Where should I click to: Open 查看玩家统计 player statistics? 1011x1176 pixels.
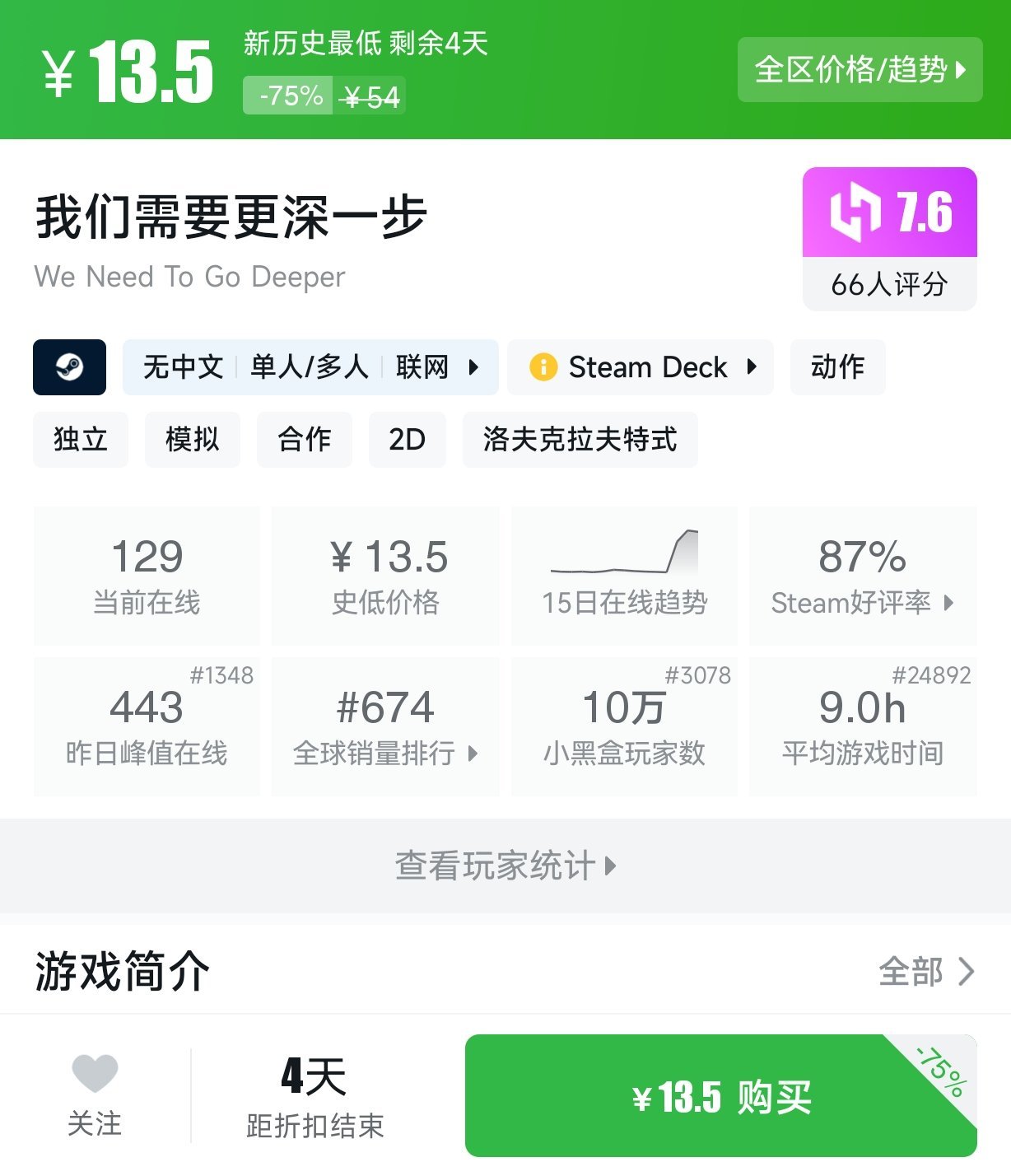click(505, 866)
